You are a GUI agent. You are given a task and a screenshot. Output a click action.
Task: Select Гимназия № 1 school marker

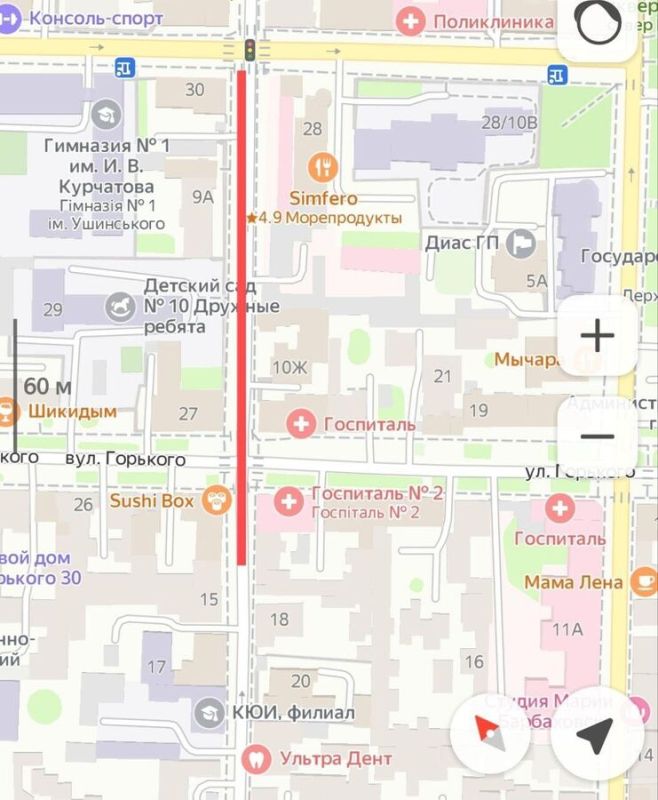(106, 116)
